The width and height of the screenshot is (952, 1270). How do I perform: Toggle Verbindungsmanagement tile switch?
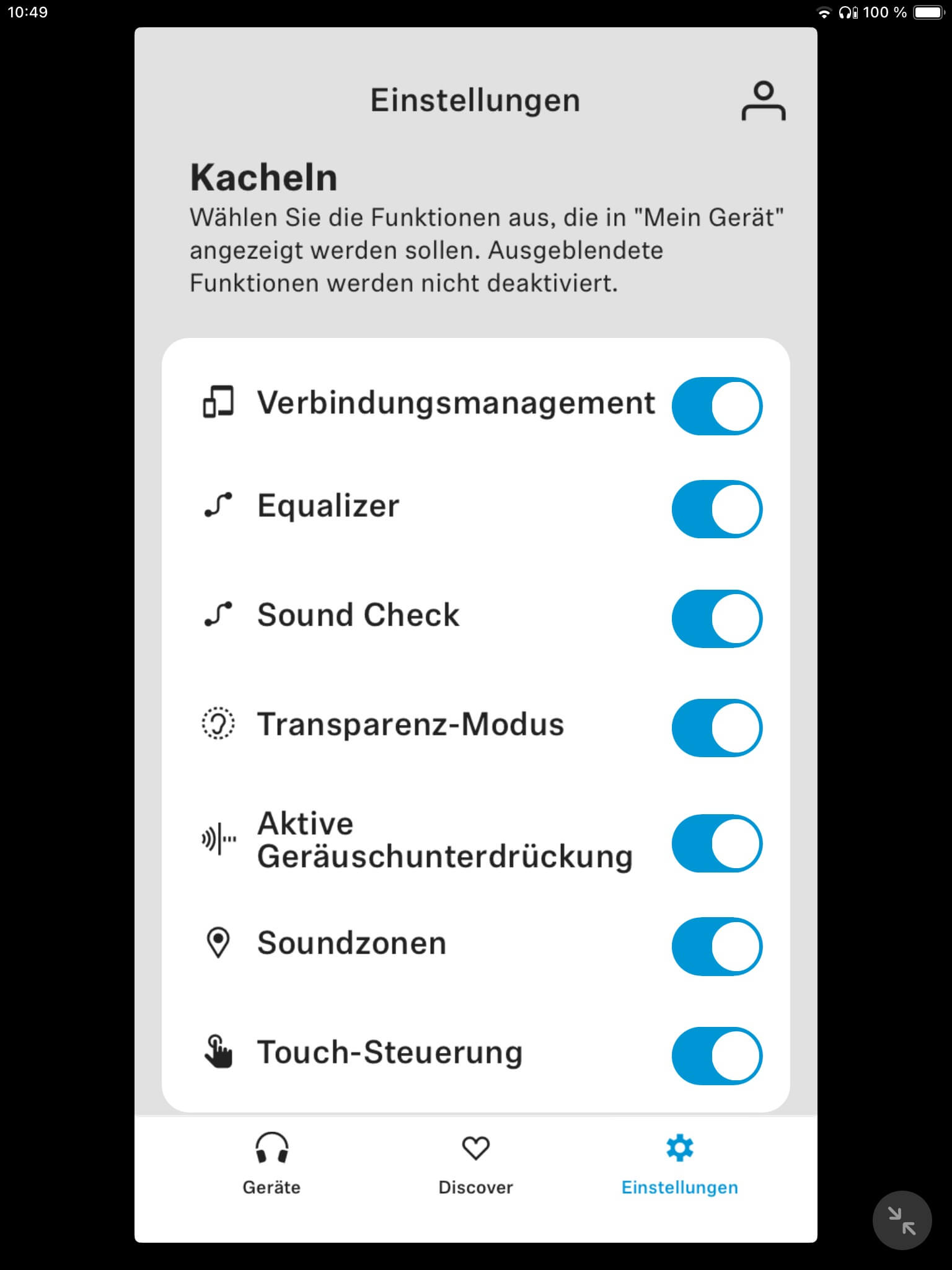(x=717, y=406)
